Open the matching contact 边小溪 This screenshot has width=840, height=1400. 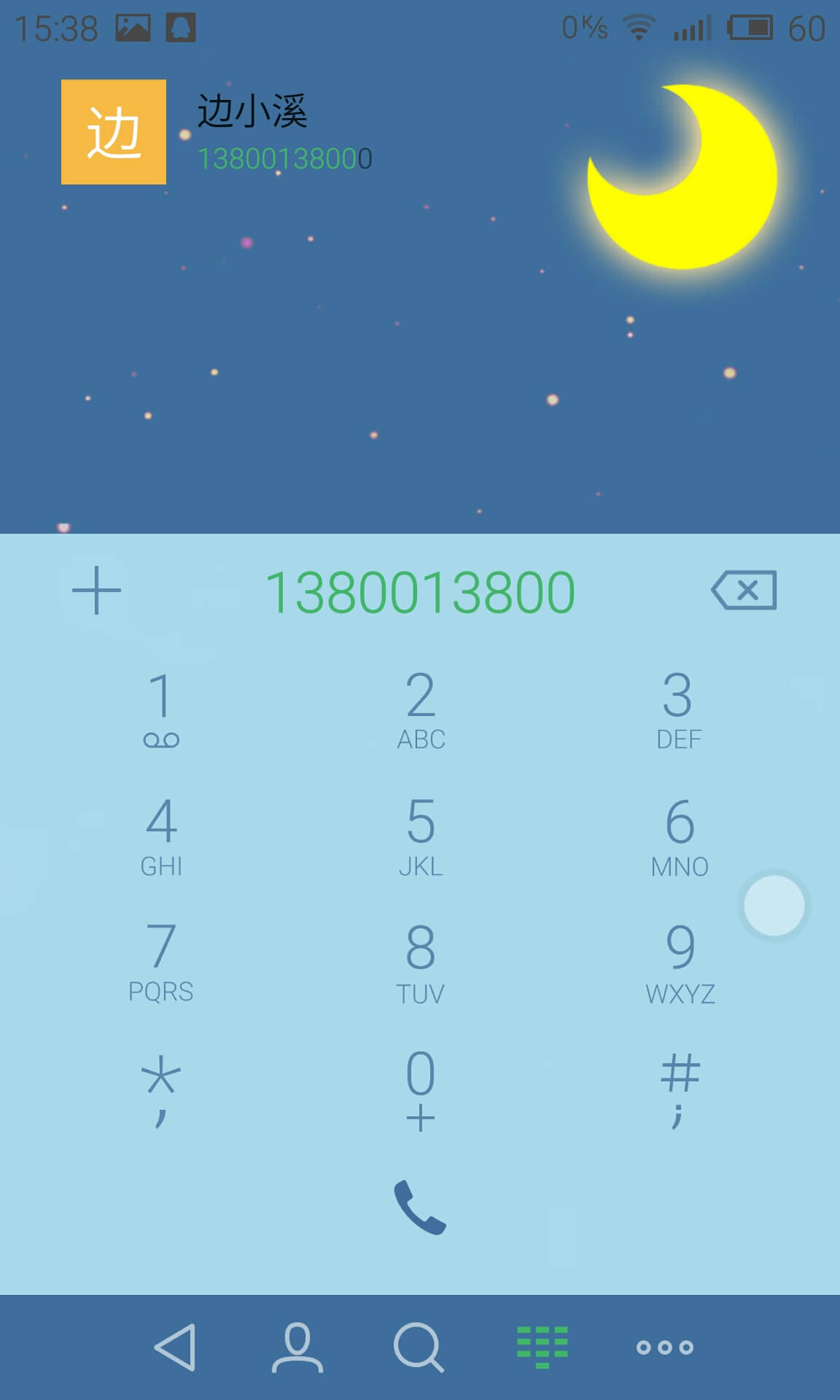(x=219, y=132)
